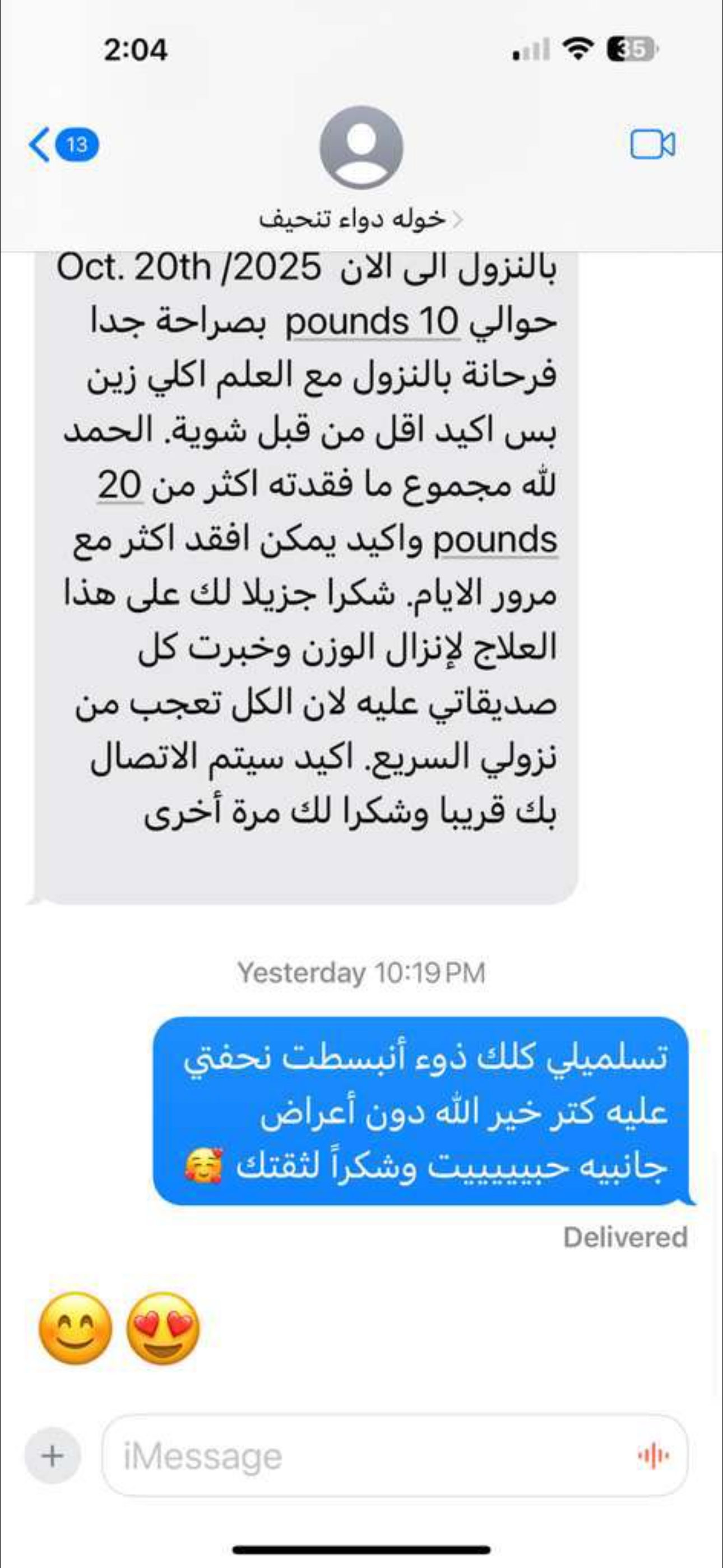This screenshot has height=1568, width=723.
Task: Tap the underlined Oct. 20th date
Action: 189,268
